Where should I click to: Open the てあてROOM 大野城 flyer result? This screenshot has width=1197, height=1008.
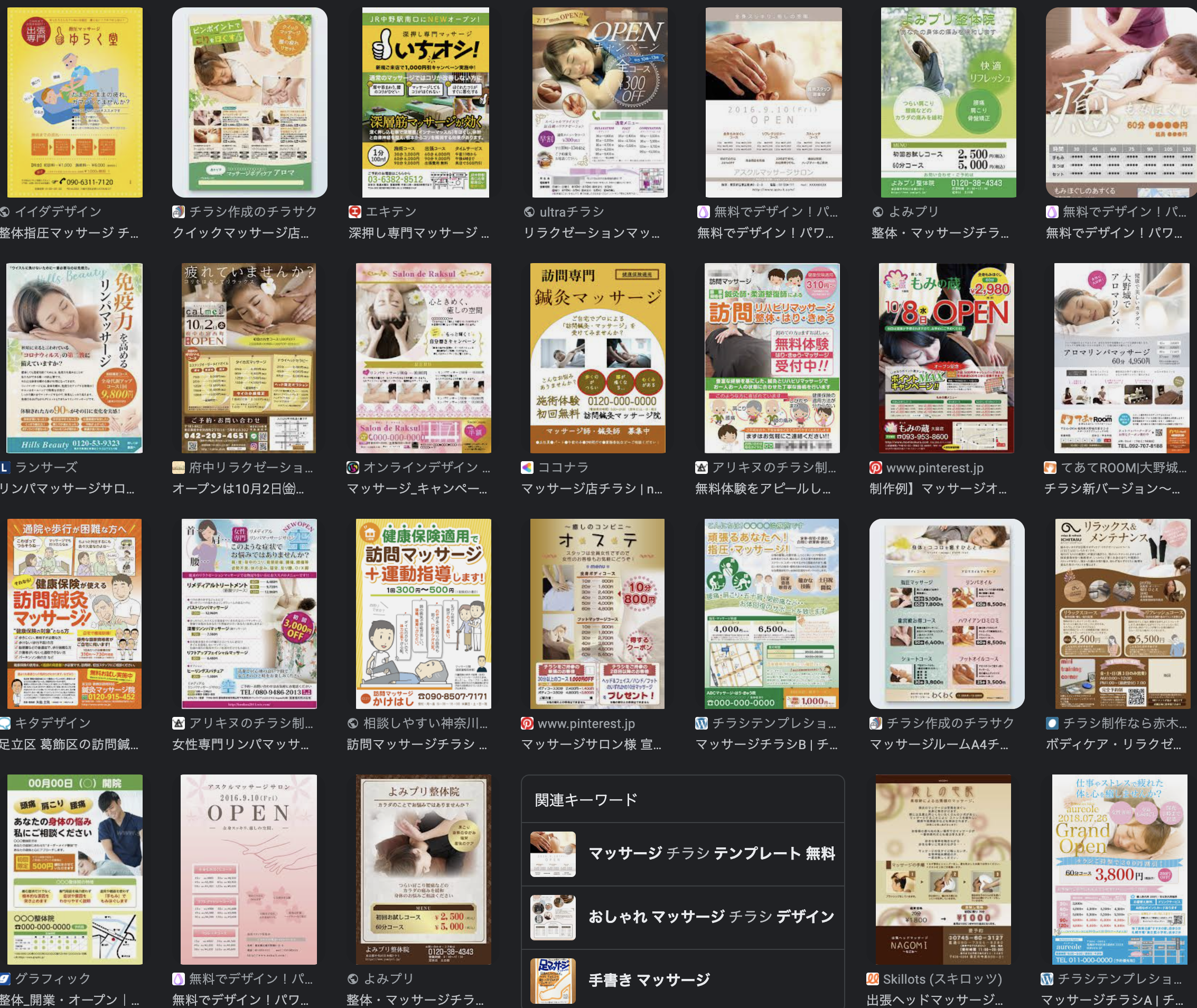tap(1121, 358)
